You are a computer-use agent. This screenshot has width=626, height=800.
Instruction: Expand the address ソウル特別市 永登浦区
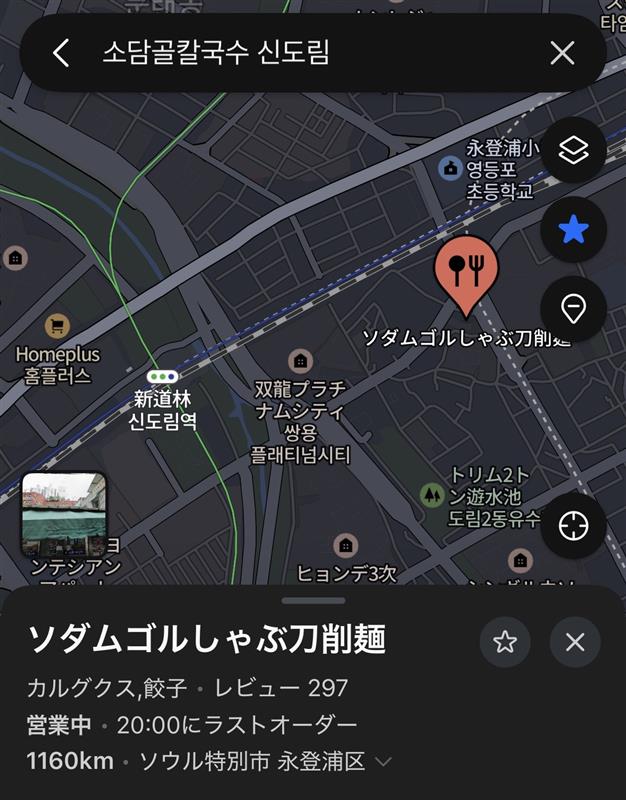382,762
